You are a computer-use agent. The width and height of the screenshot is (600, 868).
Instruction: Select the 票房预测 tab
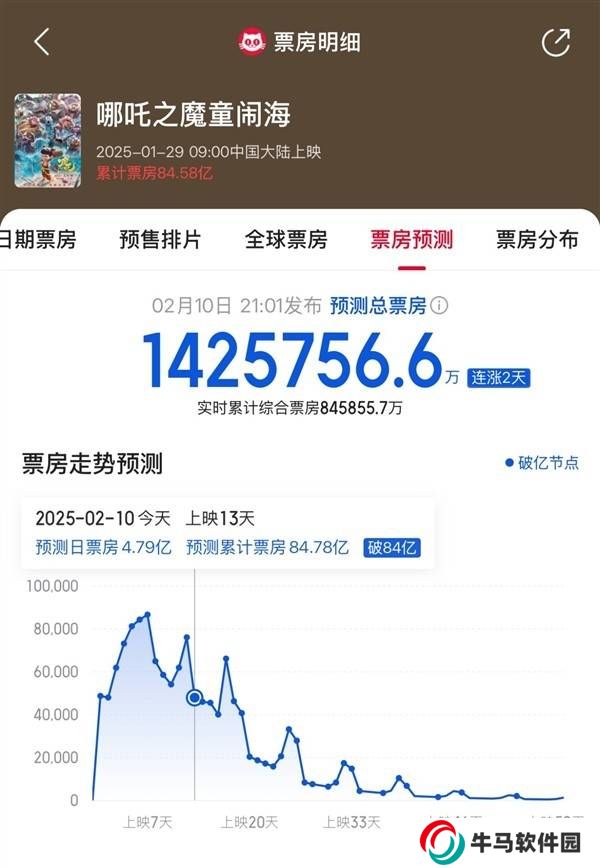click(x=411, y=240)
